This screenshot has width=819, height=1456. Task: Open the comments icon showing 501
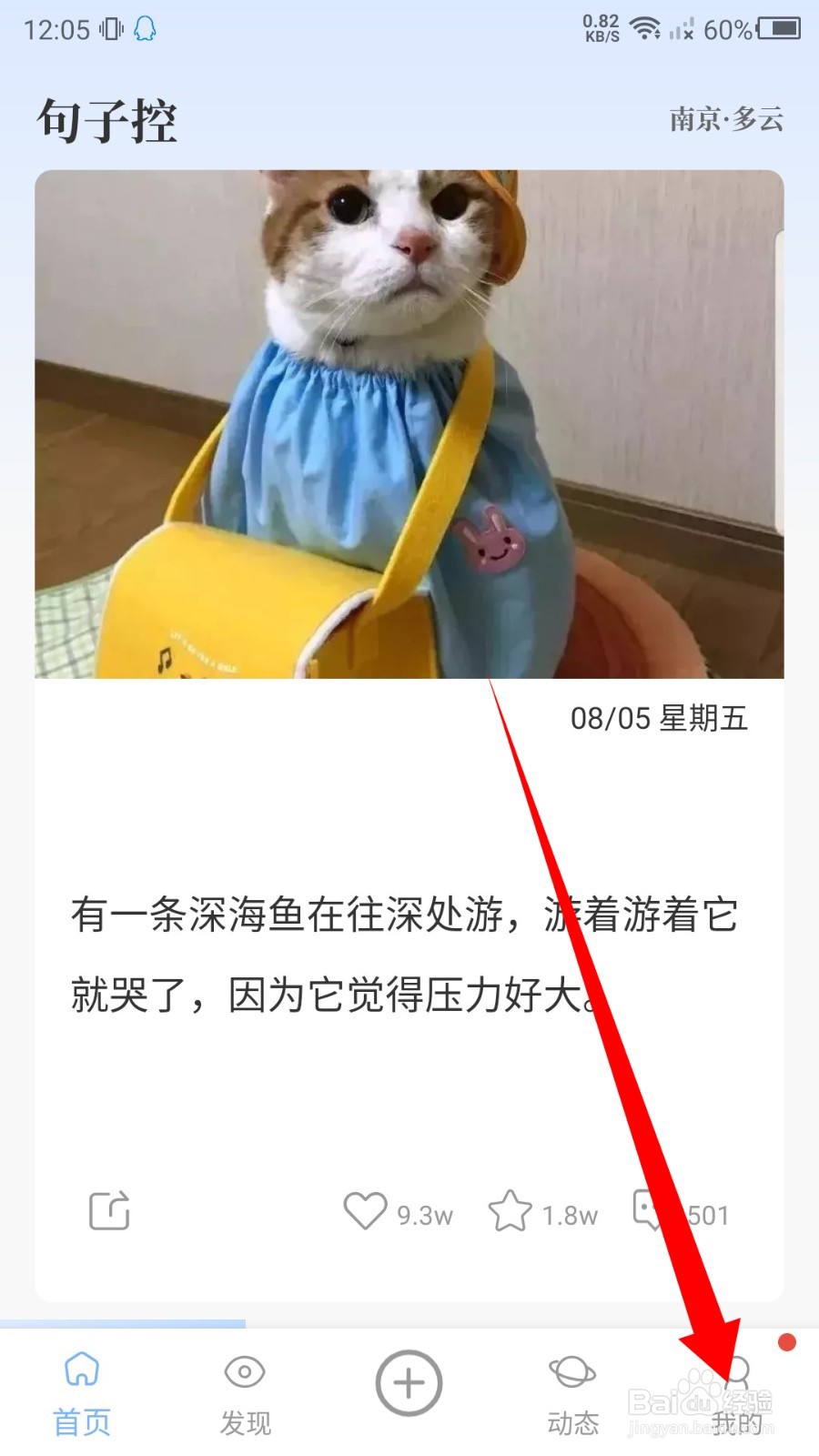click(646, 1208)
